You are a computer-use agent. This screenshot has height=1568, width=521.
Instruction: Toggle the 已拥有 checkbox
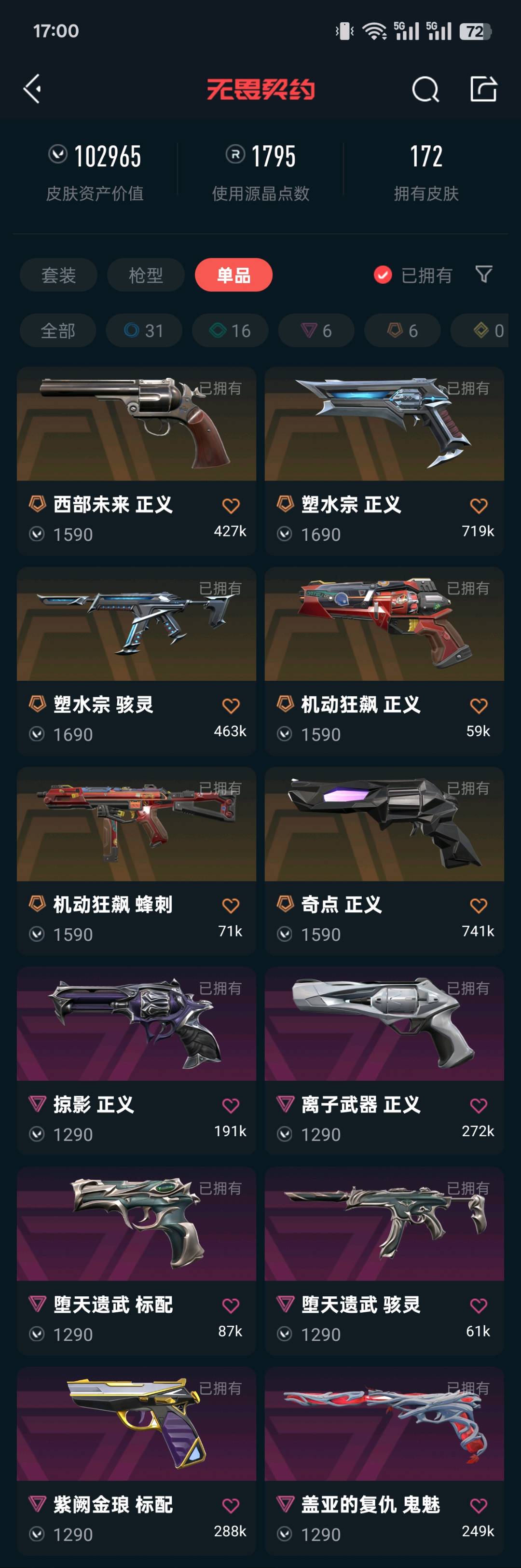click(383, 275)
